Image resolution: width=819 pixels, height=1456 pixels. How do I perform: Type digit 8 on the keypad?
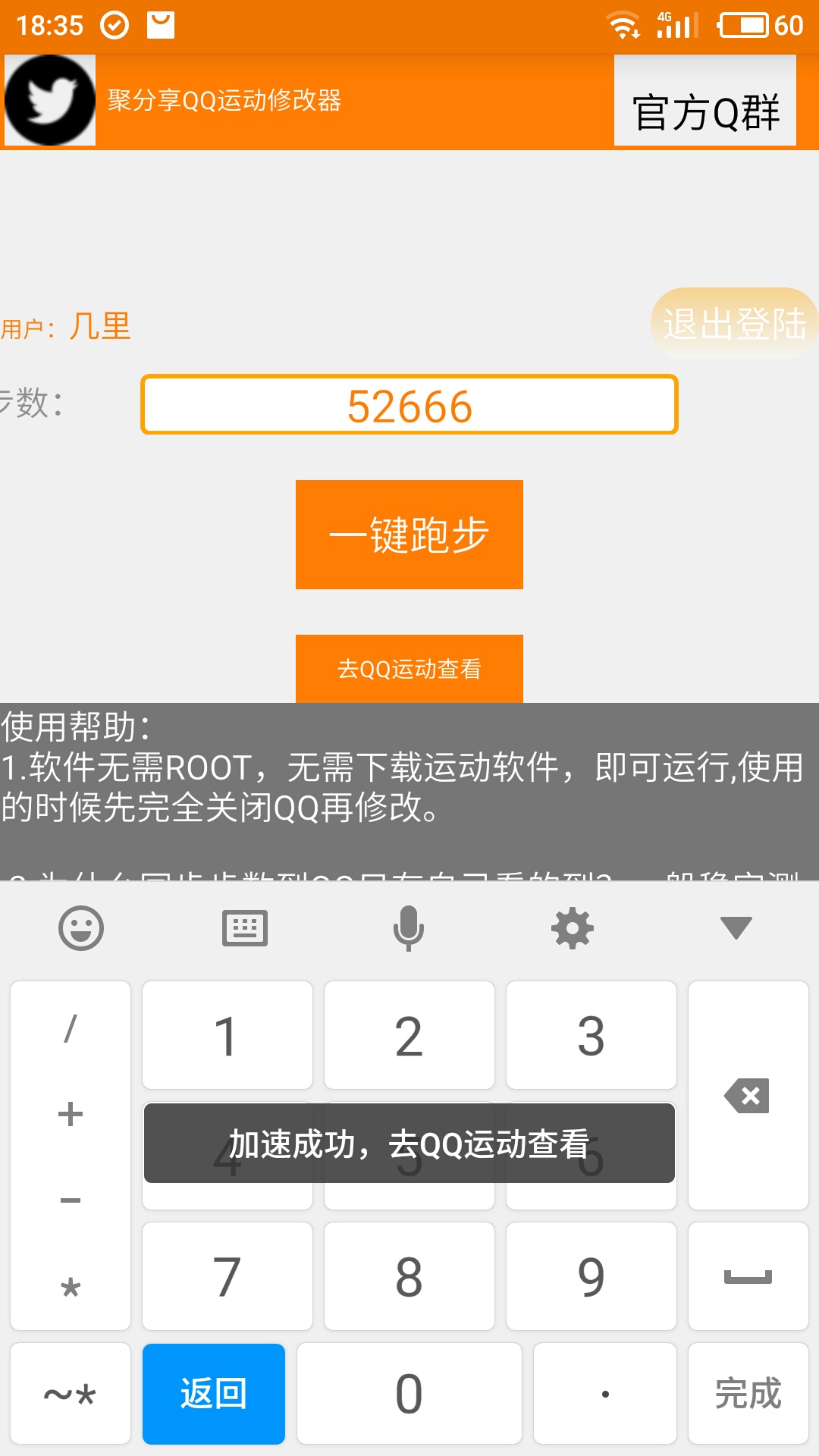[409, 1277]
